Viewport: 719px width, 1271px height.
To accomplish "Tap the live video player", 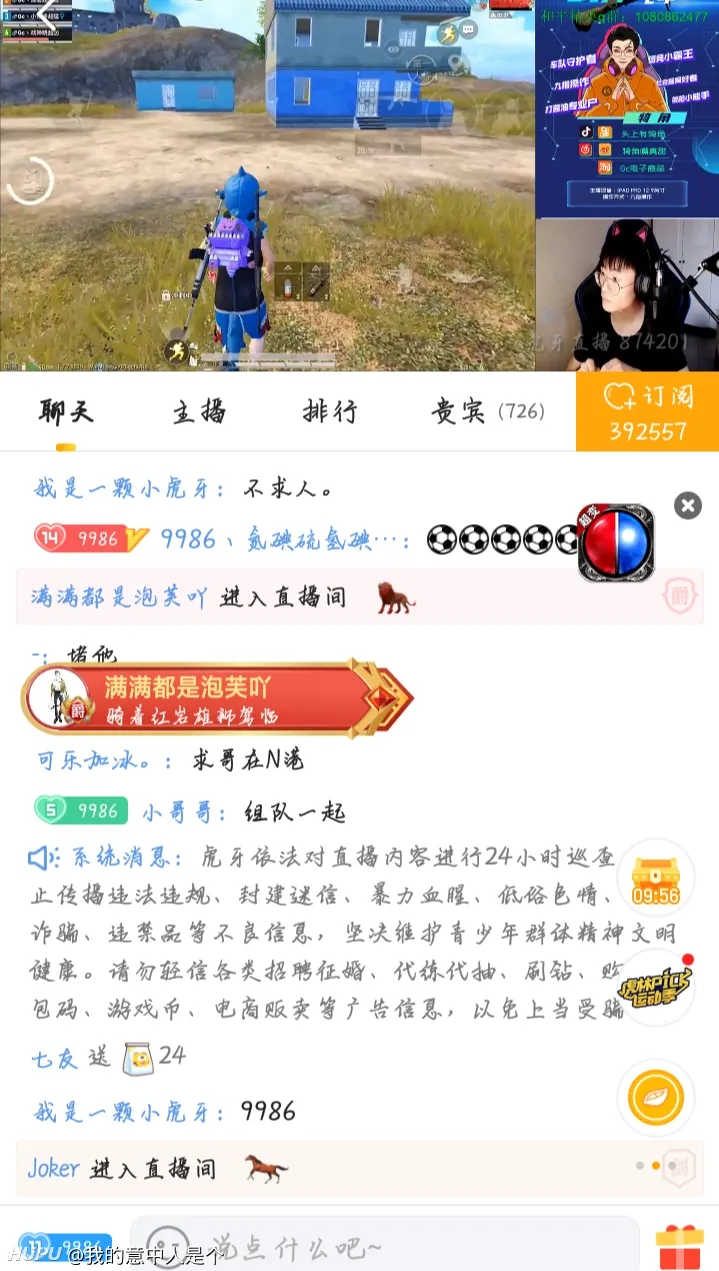I will [x=268, y=185].
